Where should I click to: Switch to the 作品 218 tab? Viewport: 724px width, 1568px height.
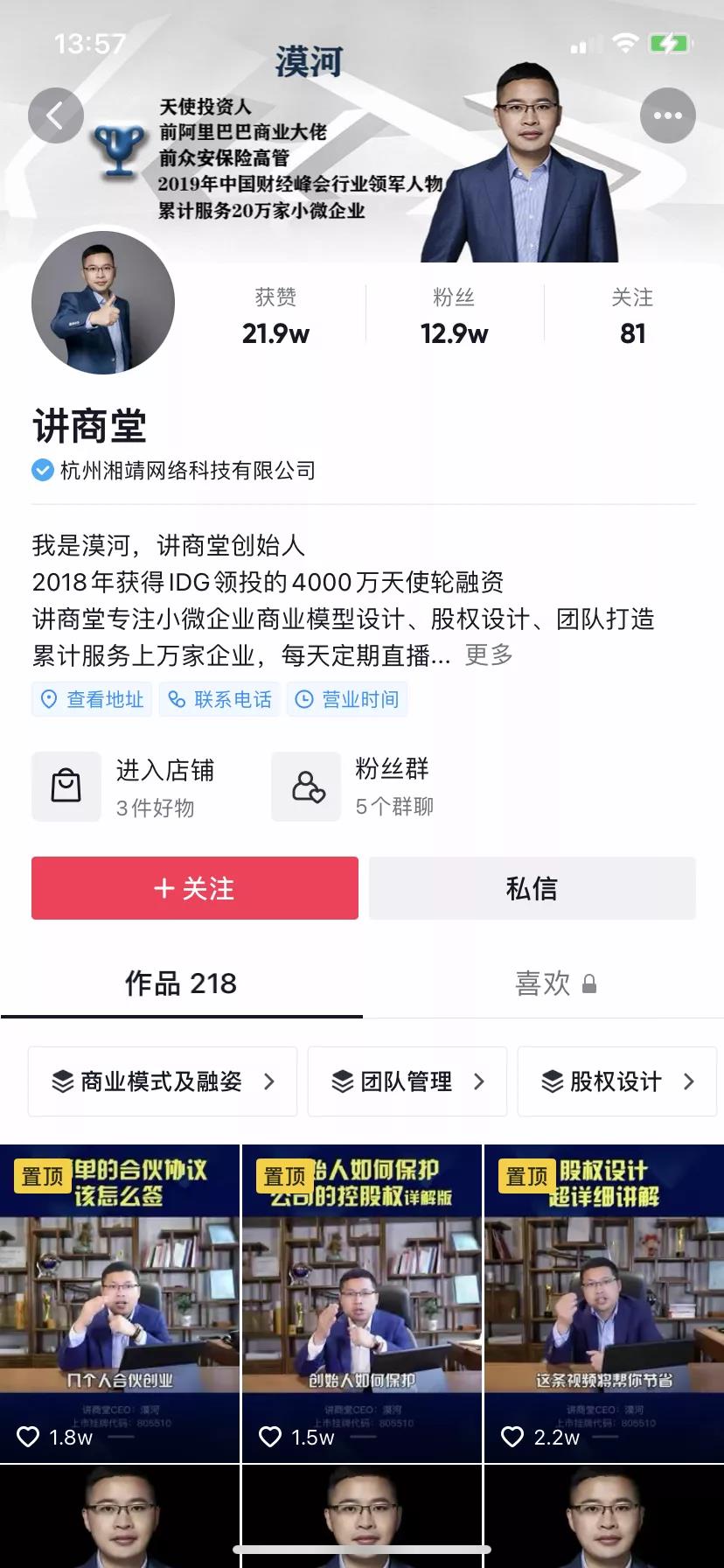click(180, 983)
